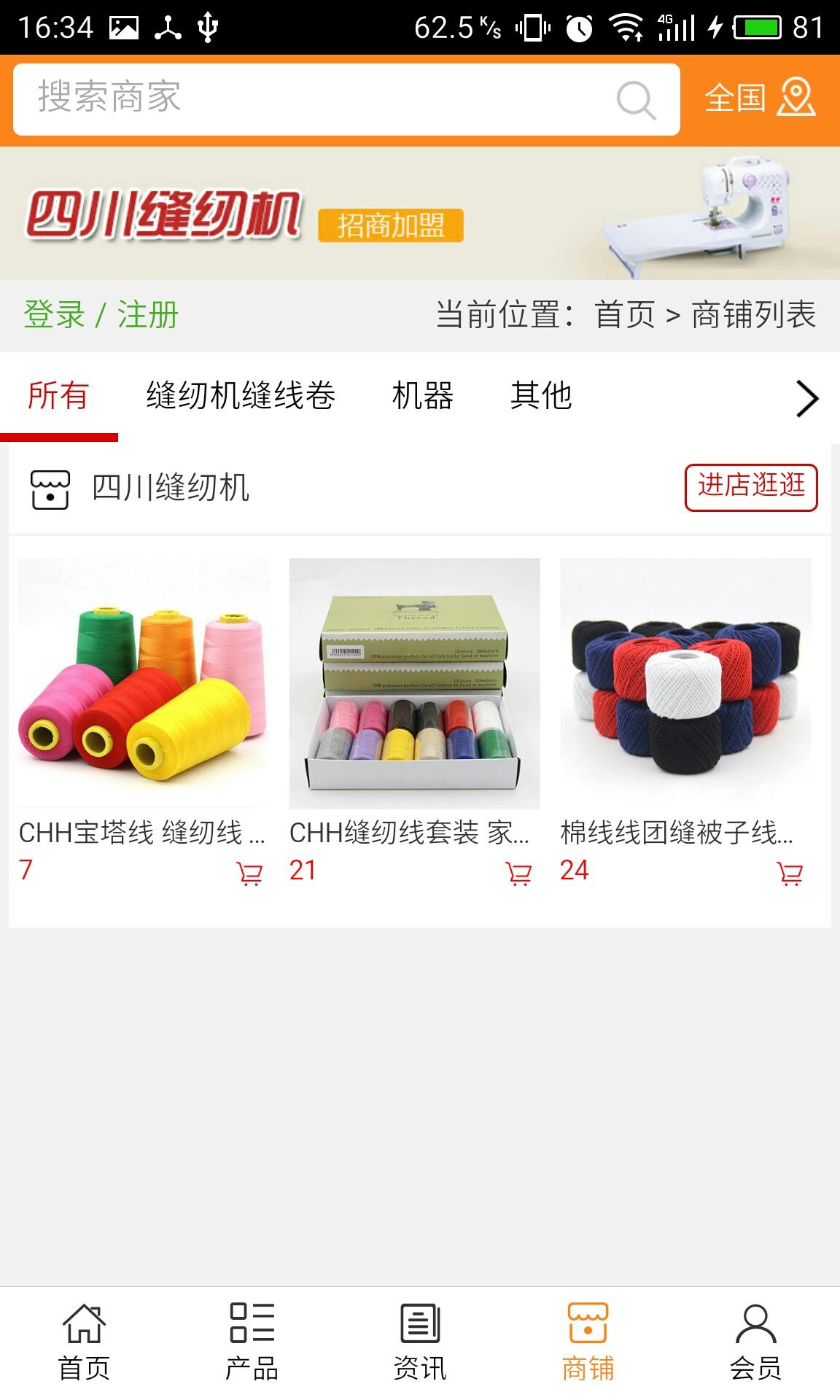Tap the magnifier search icon
Image resolution: width=840 pixels, height=1400 pixels.
[636, 100]
